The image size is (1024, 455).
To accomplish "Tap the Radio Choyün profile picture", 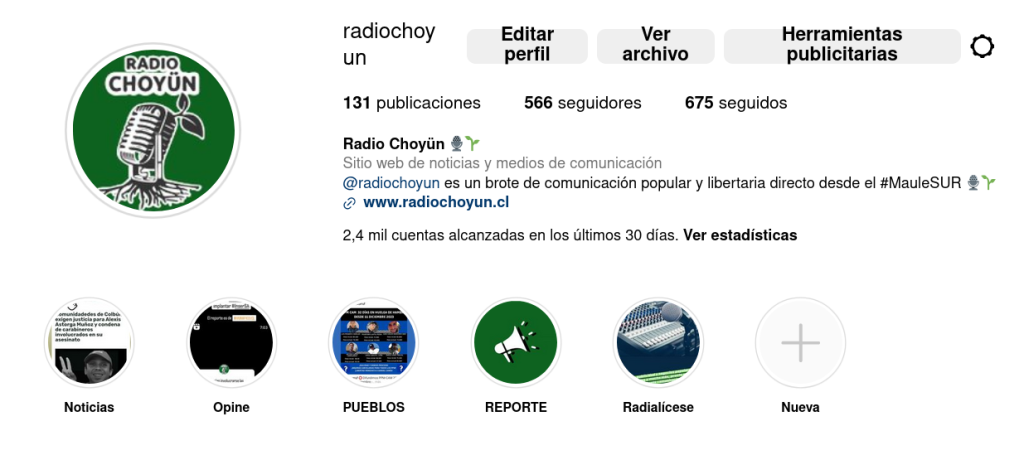I will [x=153, y=130].
